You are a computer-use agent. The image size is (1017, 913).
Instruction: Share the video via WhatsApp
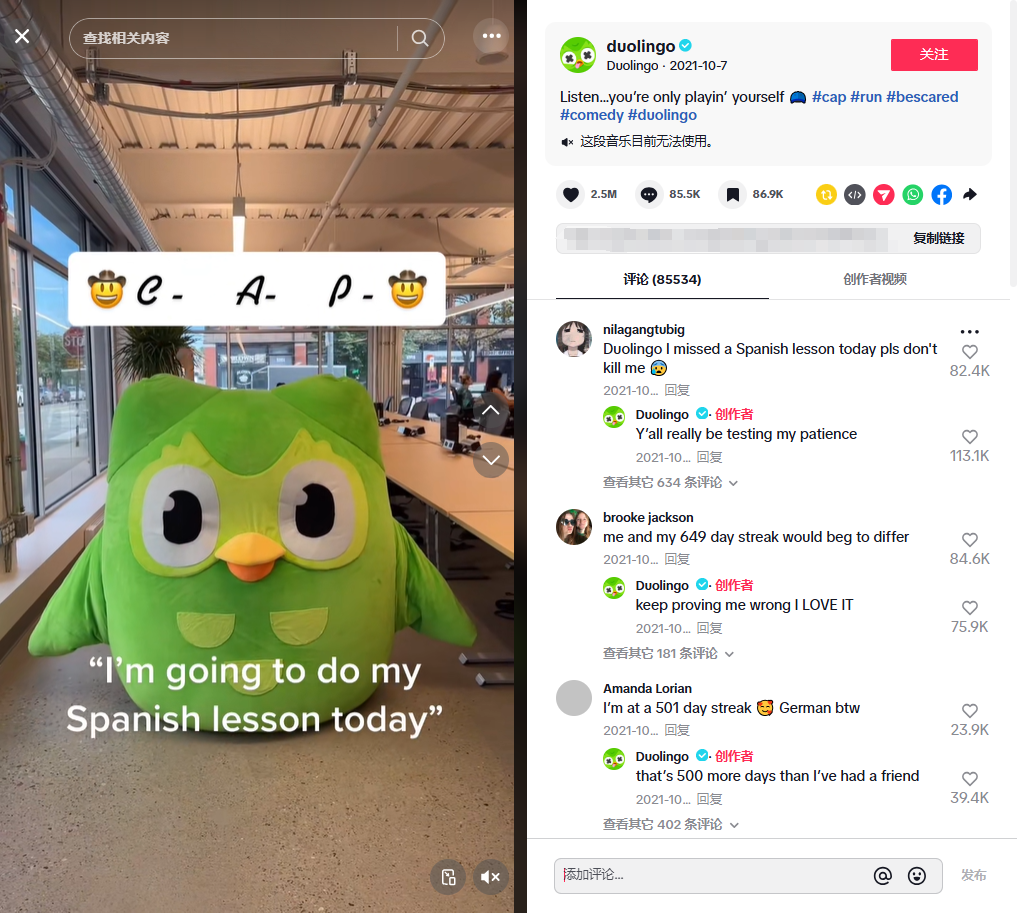click(x=913, y=195)
